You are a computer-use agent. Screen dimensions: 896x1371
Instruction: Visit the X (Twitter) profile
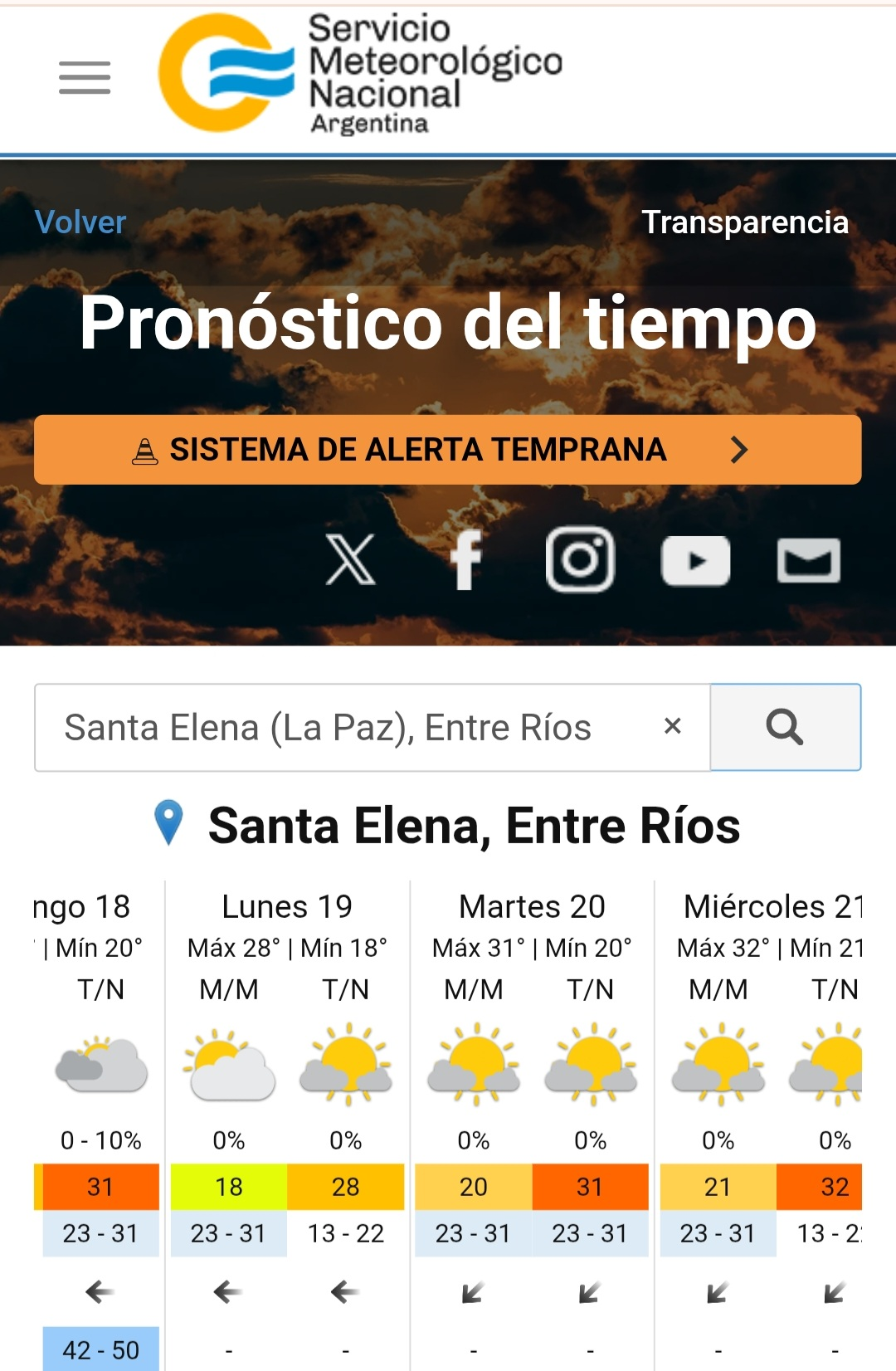[x=350, y=560]
